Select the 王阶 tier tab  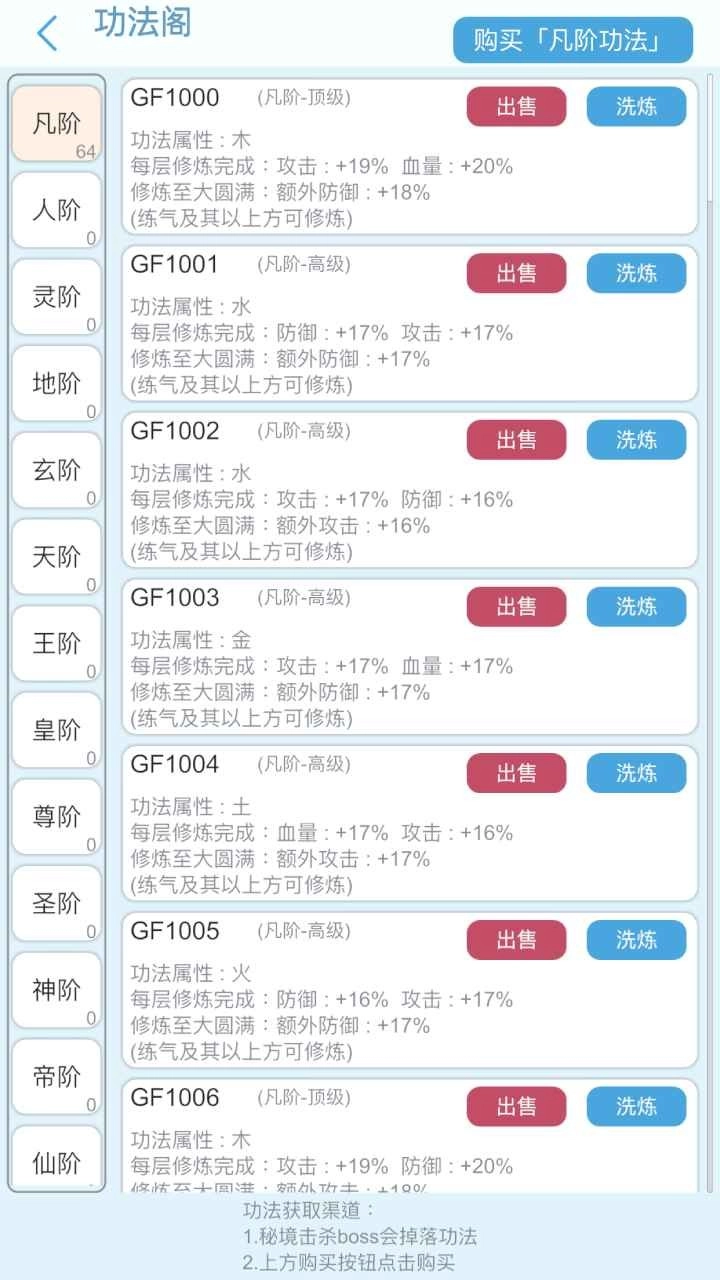(55, 644)
